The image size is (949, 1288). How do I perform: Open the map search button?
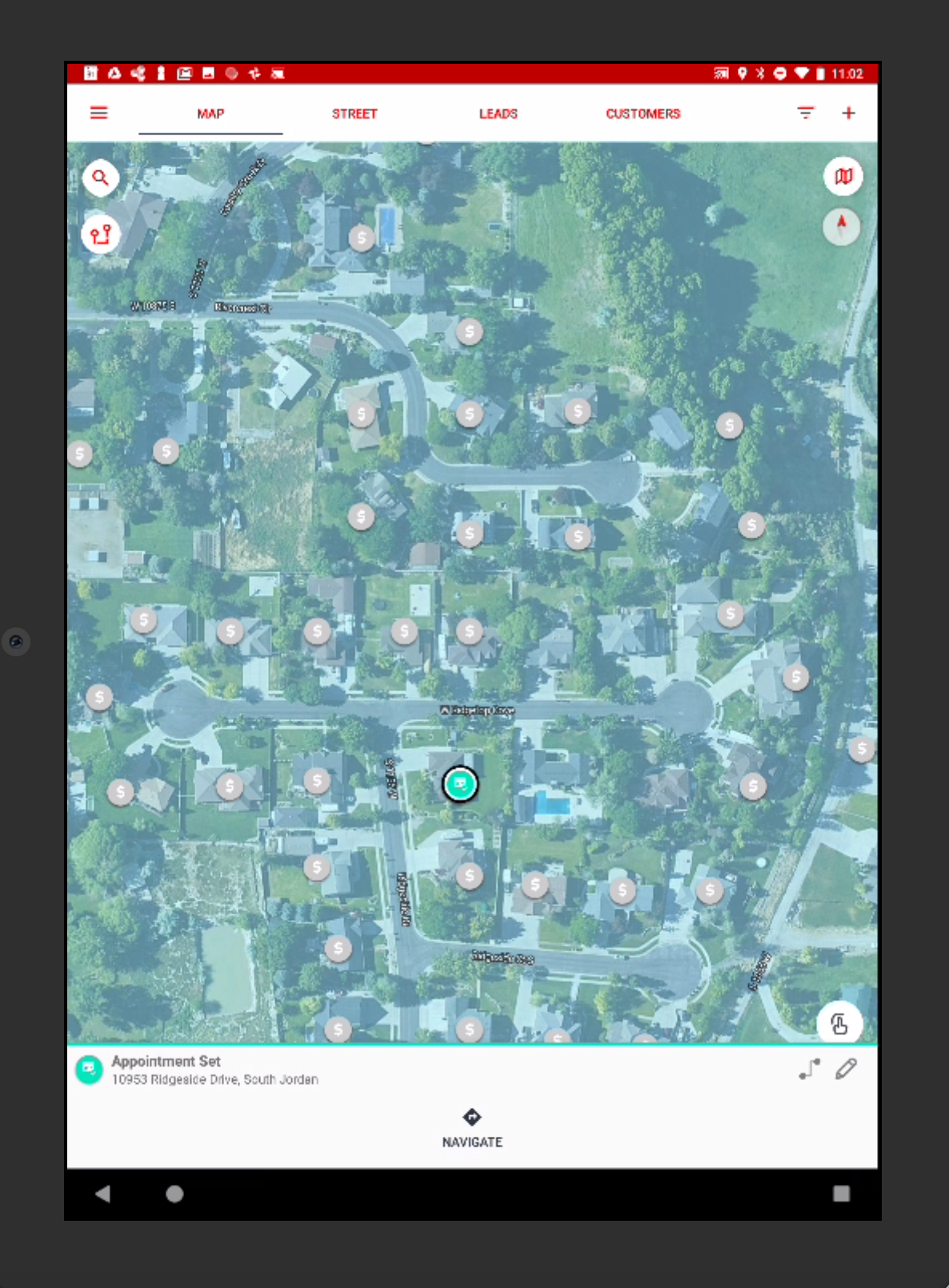100,177
